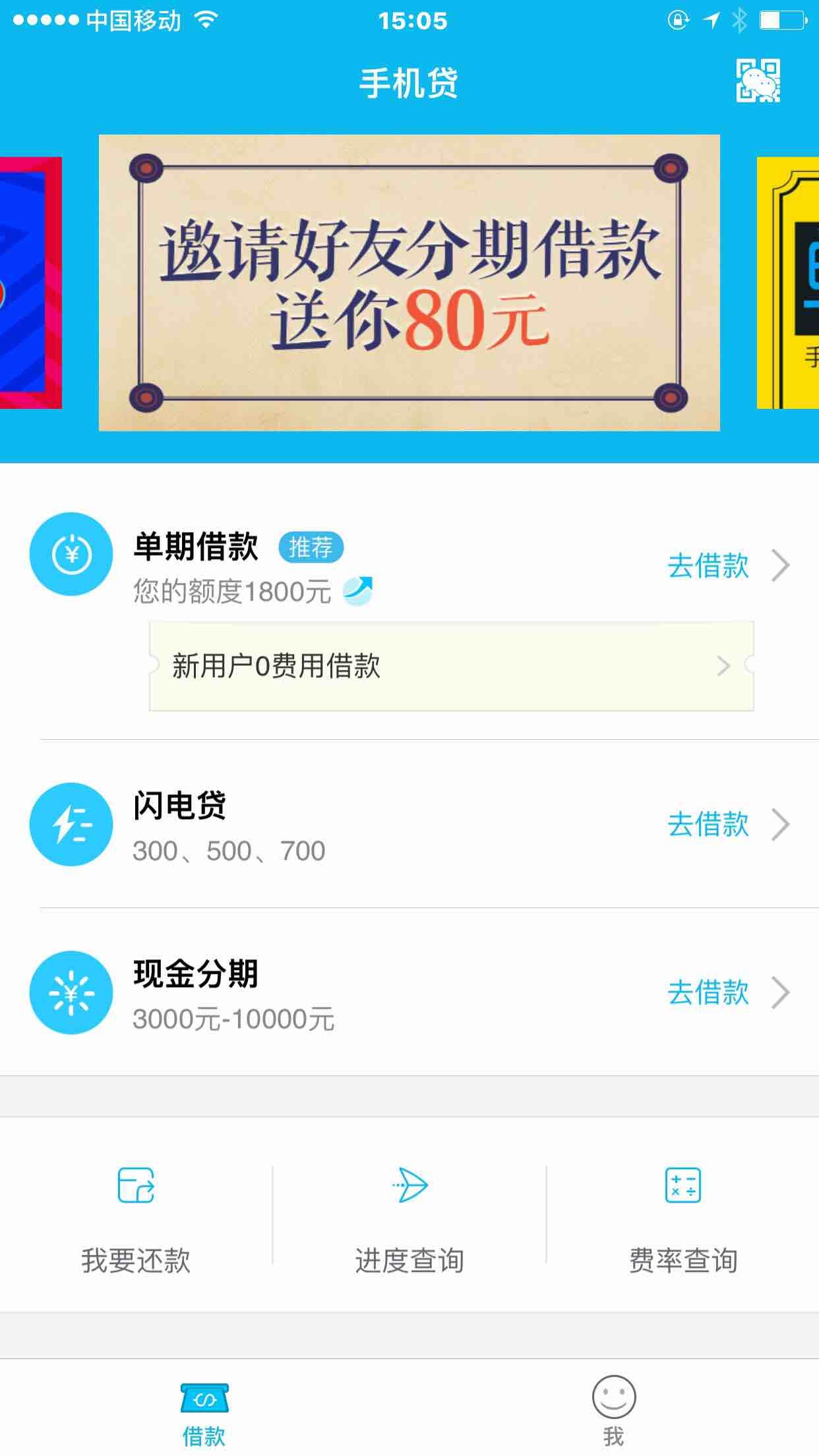Tap the 闪电贷 lightning bolt icon
Image resolution: width=819 pixels, height=1456 pixels.
point(71,825)
